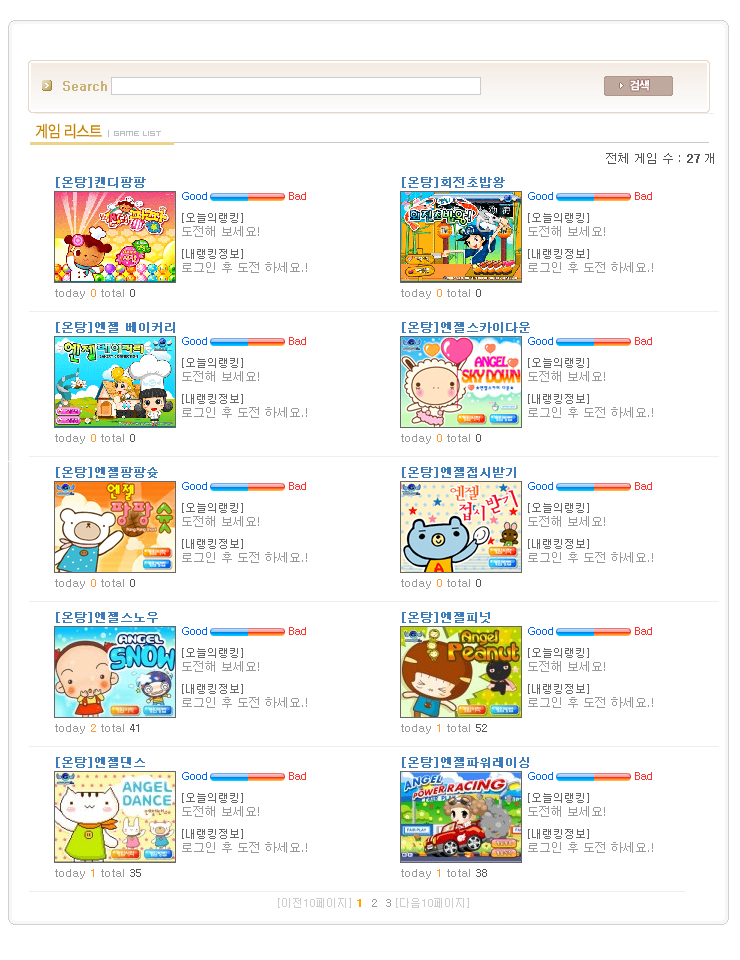Open the 엔젤댄스 game thumbnail
This screenshot has height=960, width=740.
tap(115, 817)
